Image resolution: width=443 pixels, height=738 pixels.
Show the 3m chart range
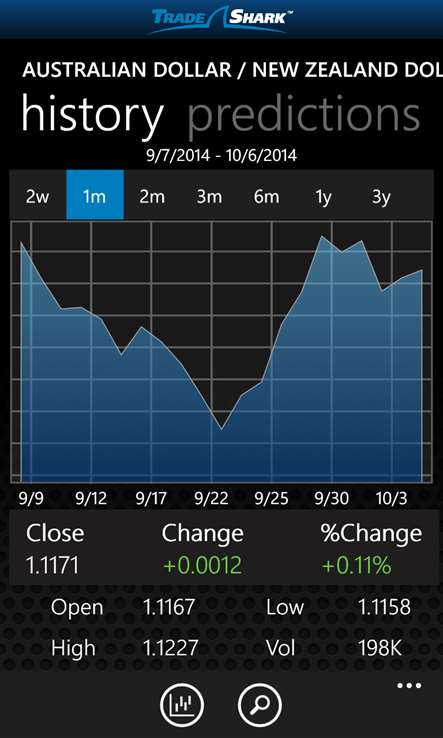click(x=209, y=195)
